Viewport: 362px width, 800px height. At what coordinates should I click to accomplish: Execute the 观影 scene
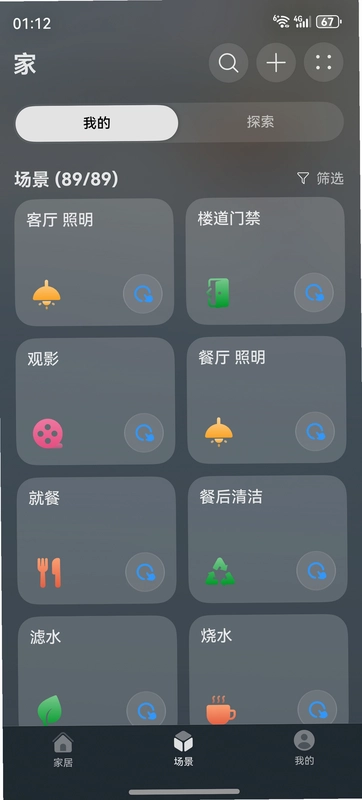click(144, 433)
